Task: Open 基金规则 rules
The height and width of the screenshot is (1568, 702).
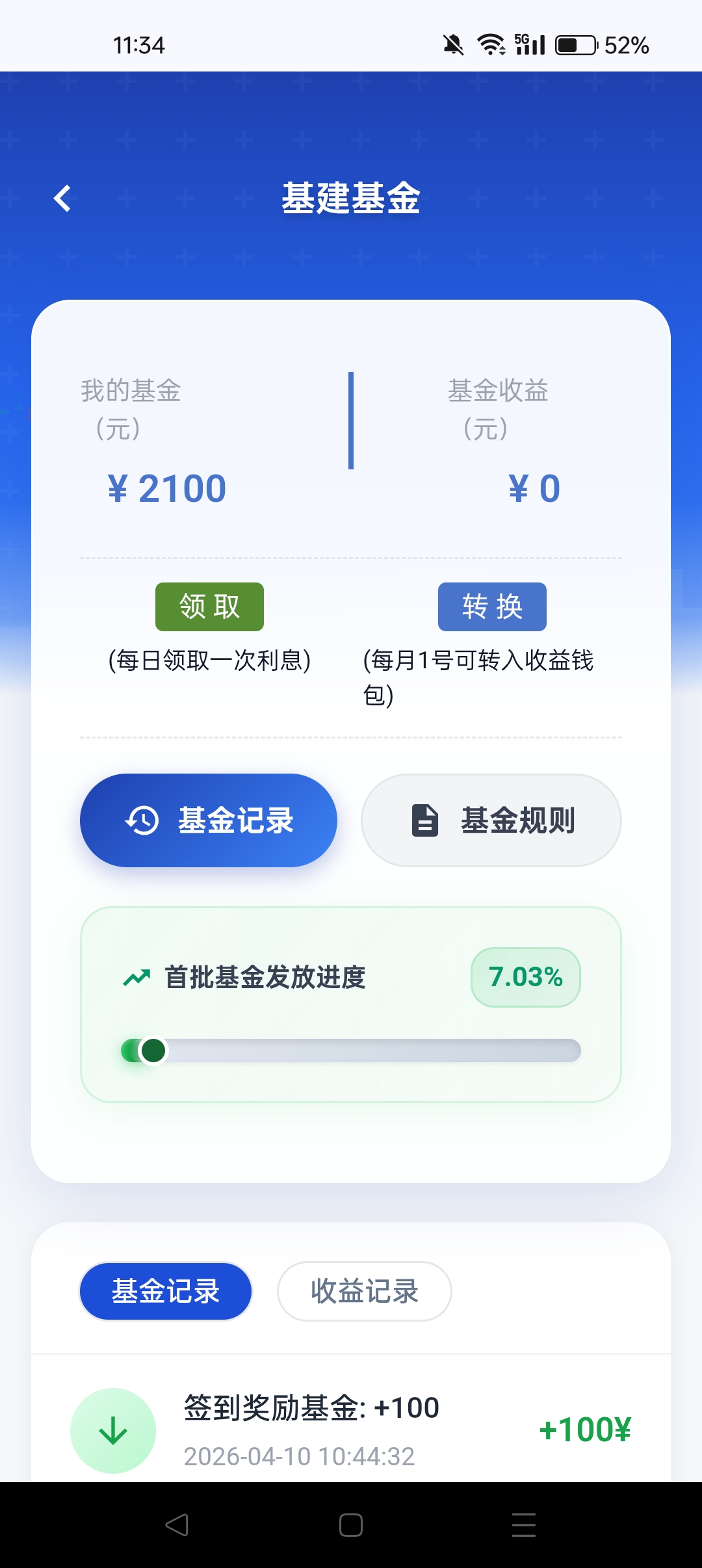Action: (x=491, y=820)
